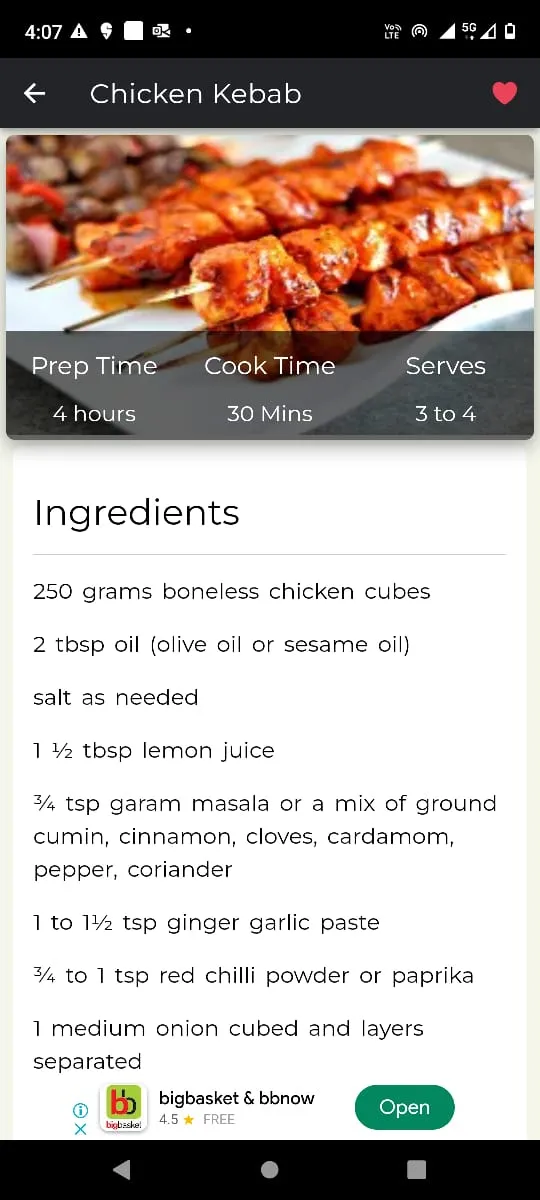Toggle the favorite heart for this recipe
Image resolution: width=540 pixels, height=1200 pixels.
tap(505, 93)
